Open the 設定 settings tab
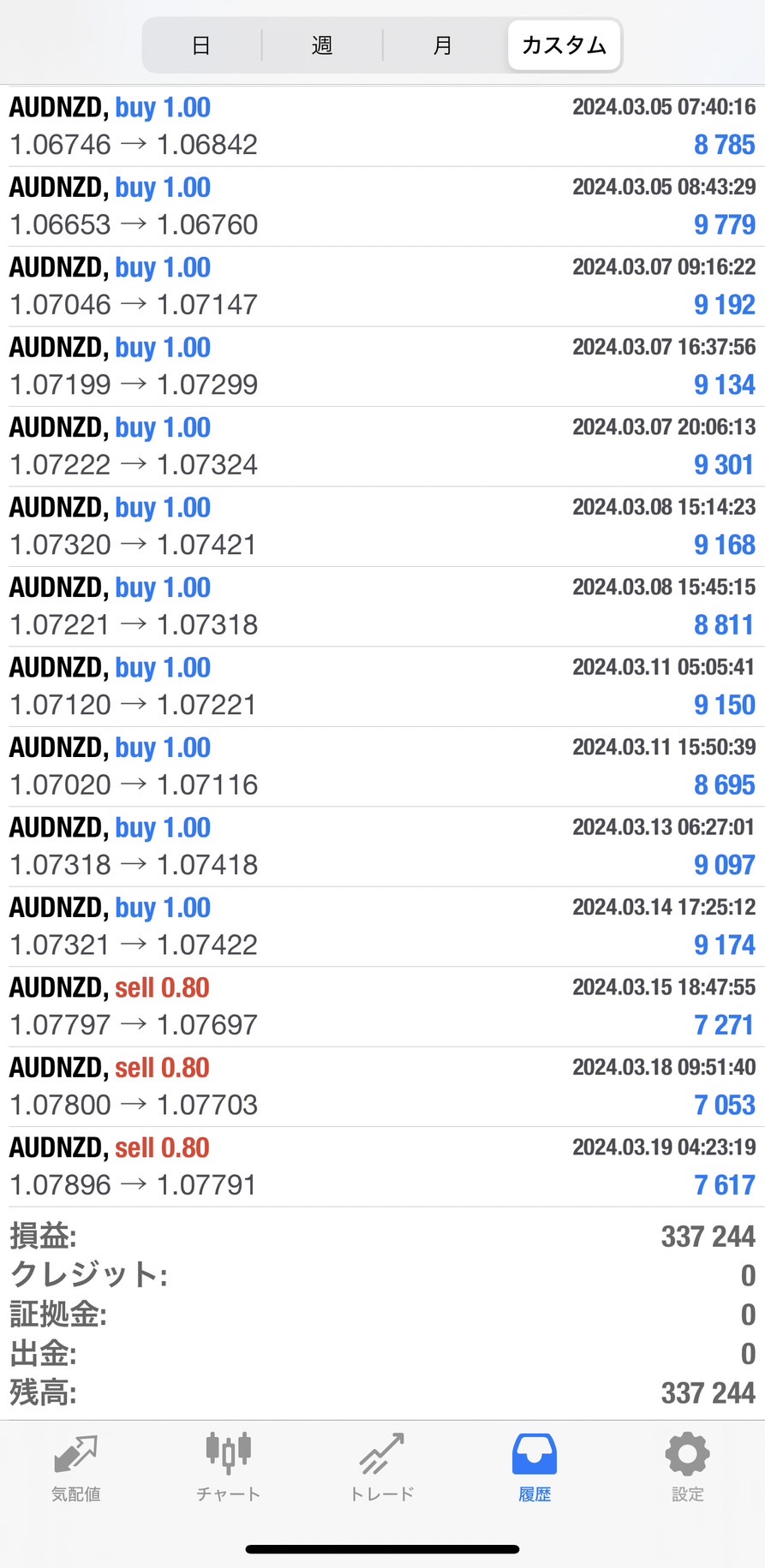The height and width of the screenshot is (1568, 765). tap(687, 1468)
